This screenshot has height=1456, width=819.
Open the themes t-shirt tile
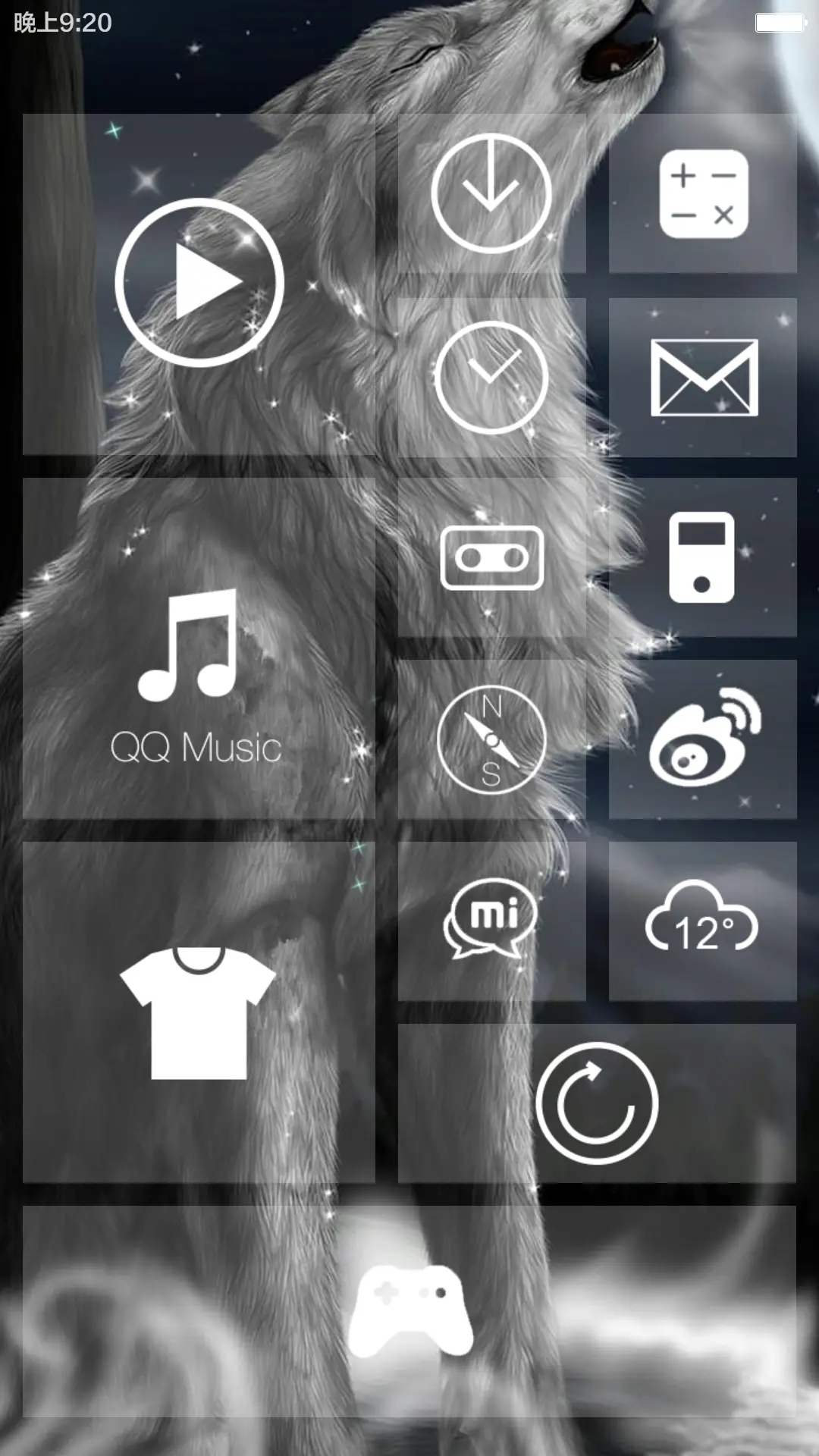click(199, 1012)
